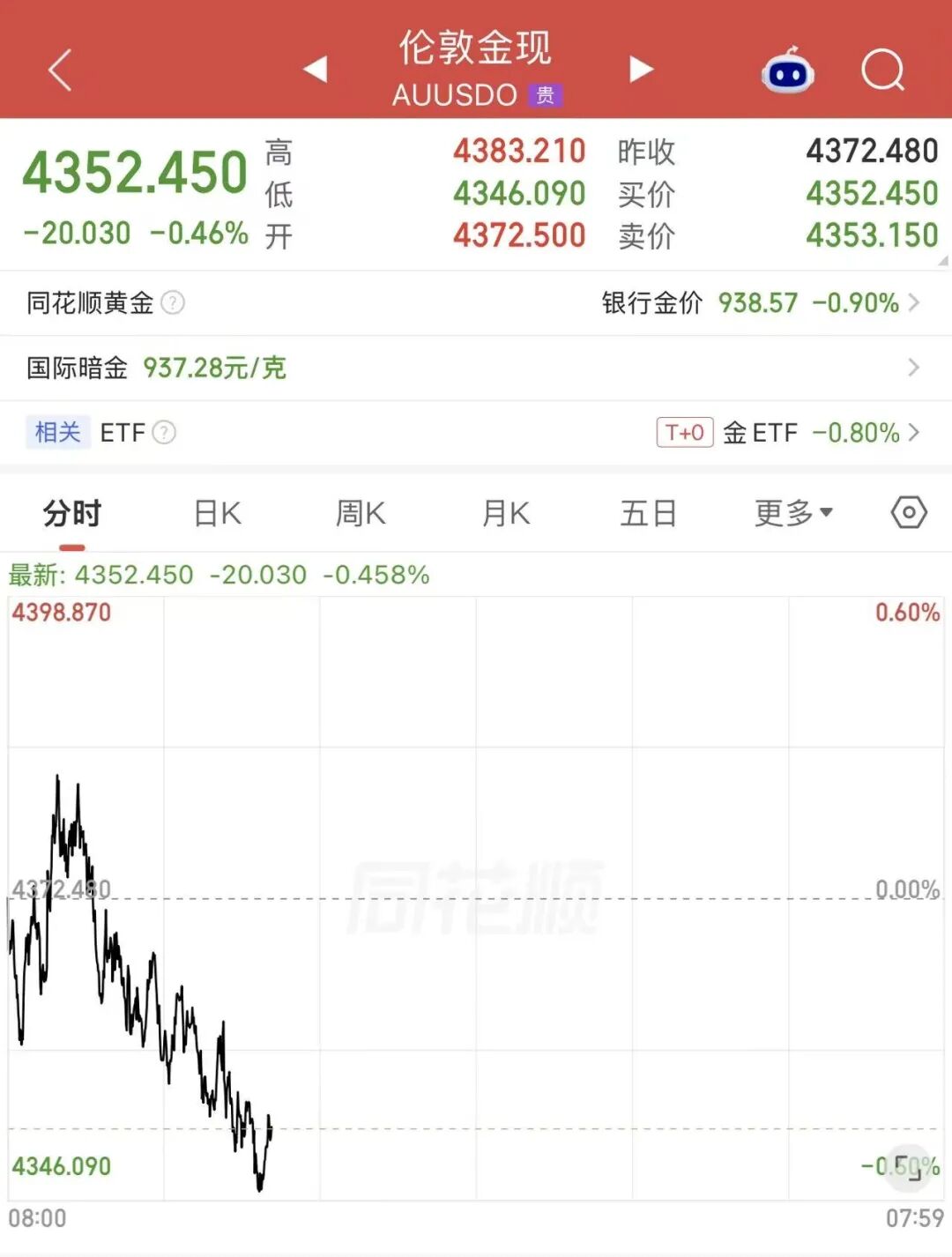The image size is (952, 1257).
Task: Switch to the next instrument arrow
Action: click(642, 70)
